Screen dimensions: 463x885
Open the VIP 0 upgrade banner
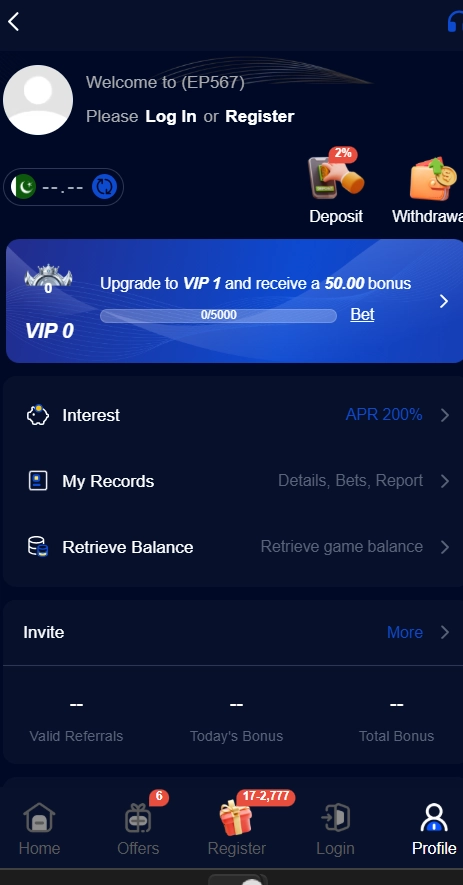[x=234, y=301]
